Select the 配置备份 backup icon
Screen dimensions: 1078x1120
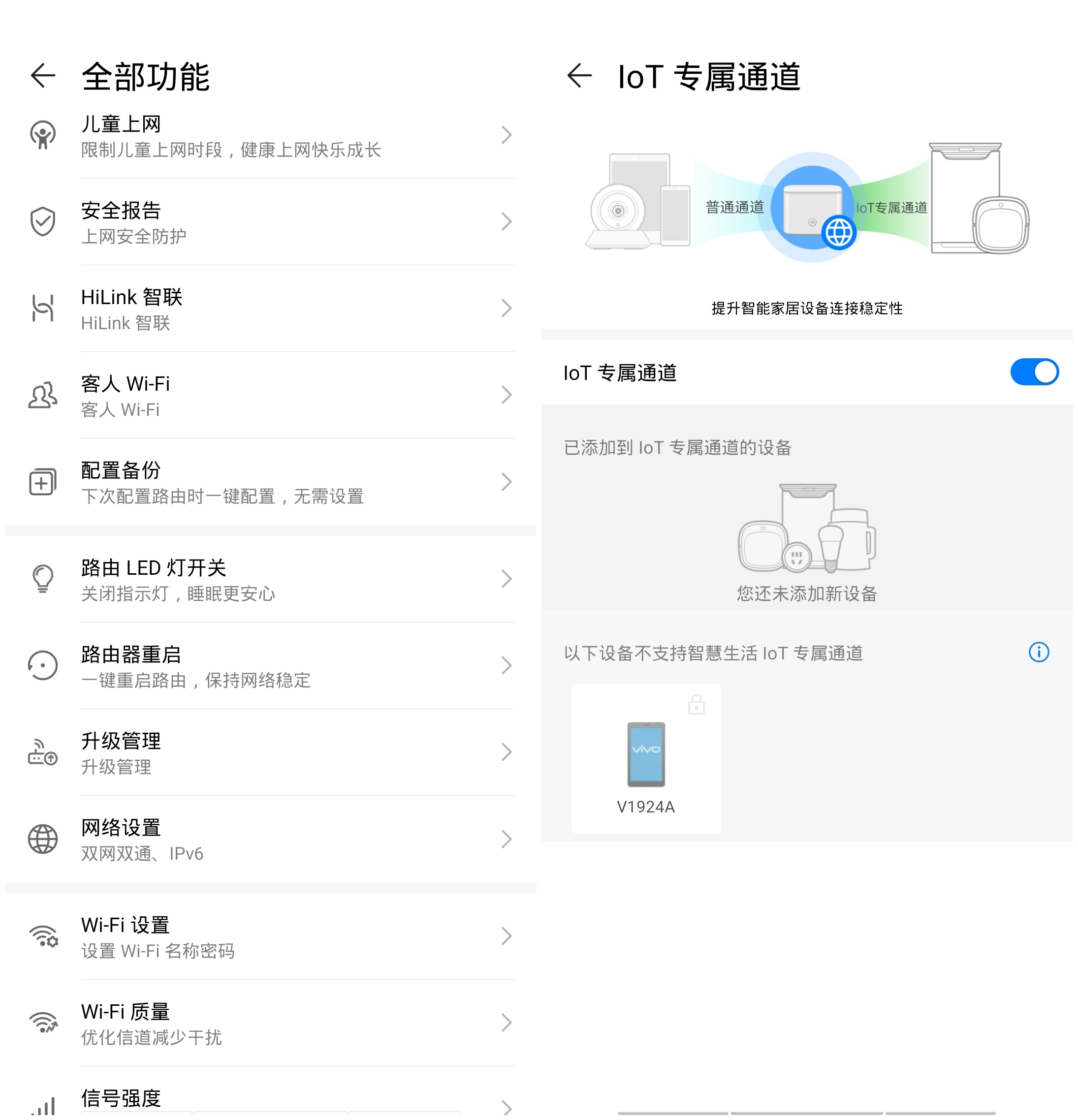tap(42, 482)
